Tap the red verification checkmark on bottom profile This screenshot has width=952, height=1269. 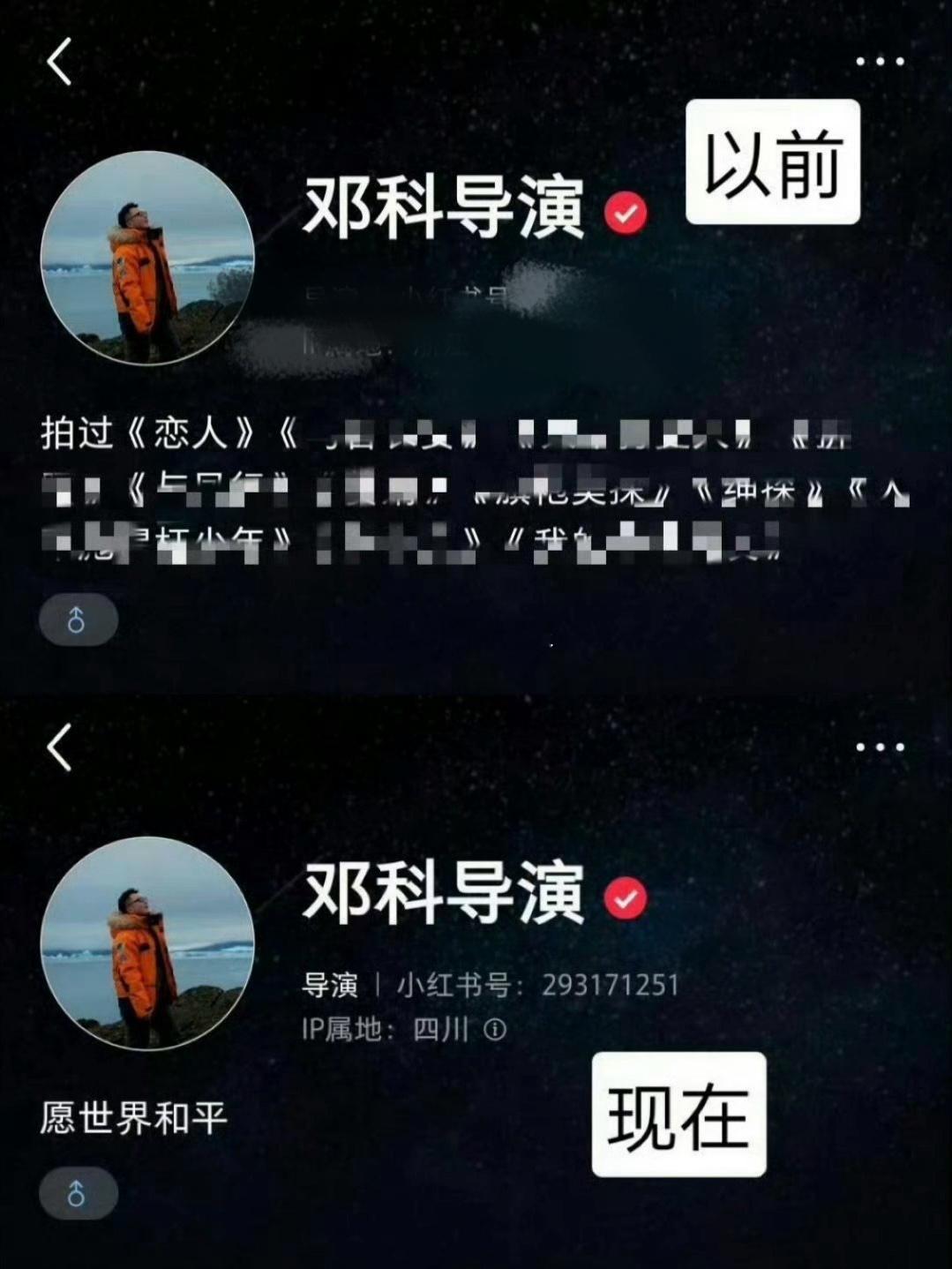pos(624,897)
